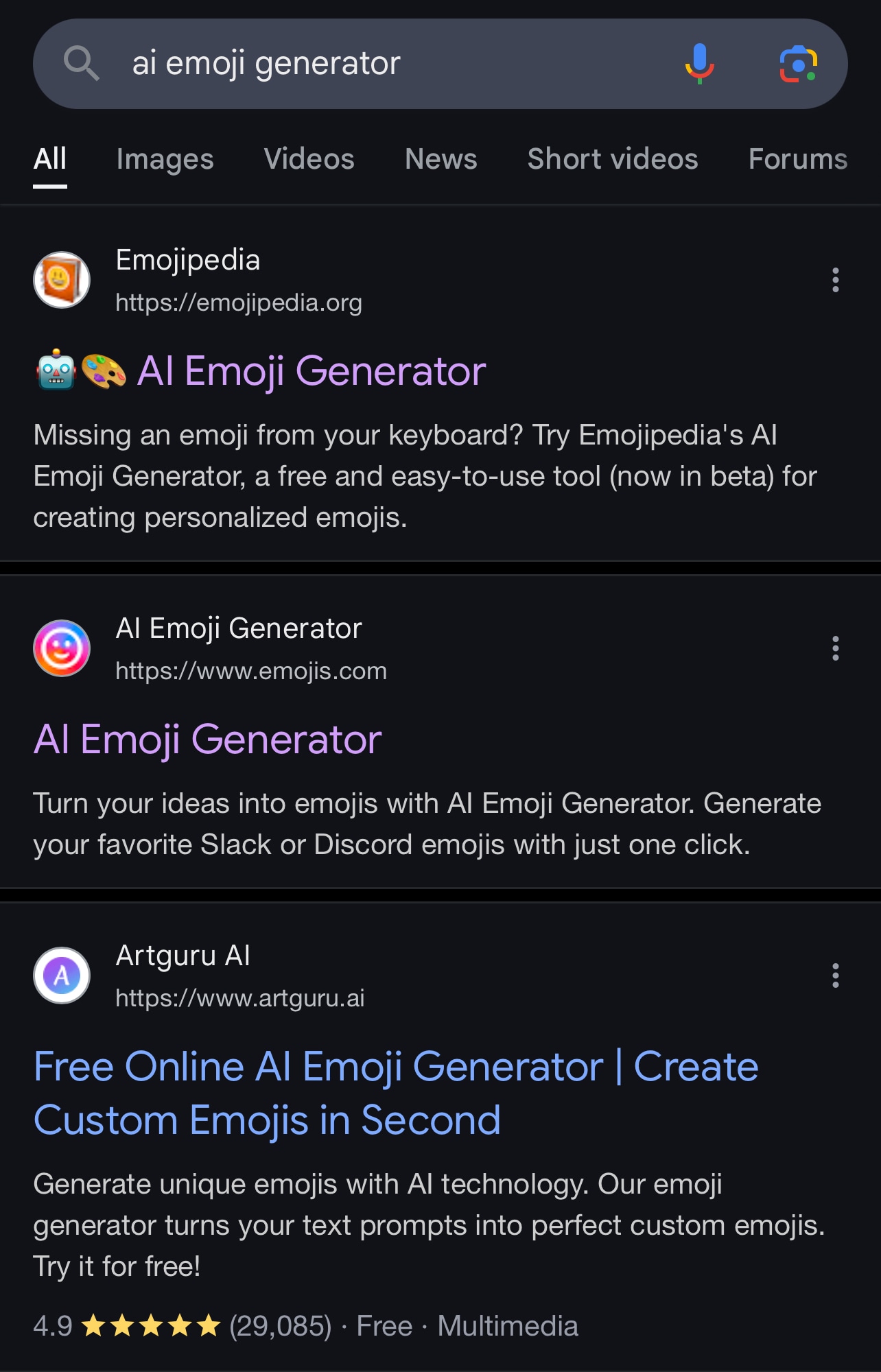
Task: Open Emojipedia's AI Emoji Generator result
Action: coord(312,371)
